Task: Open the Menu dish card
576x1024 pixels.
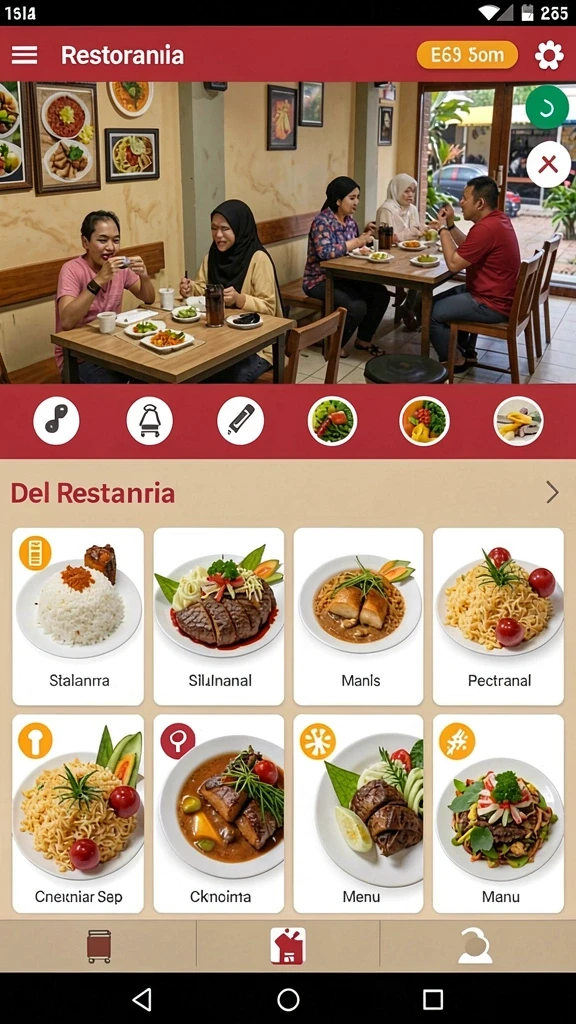Action: point(359,814)
